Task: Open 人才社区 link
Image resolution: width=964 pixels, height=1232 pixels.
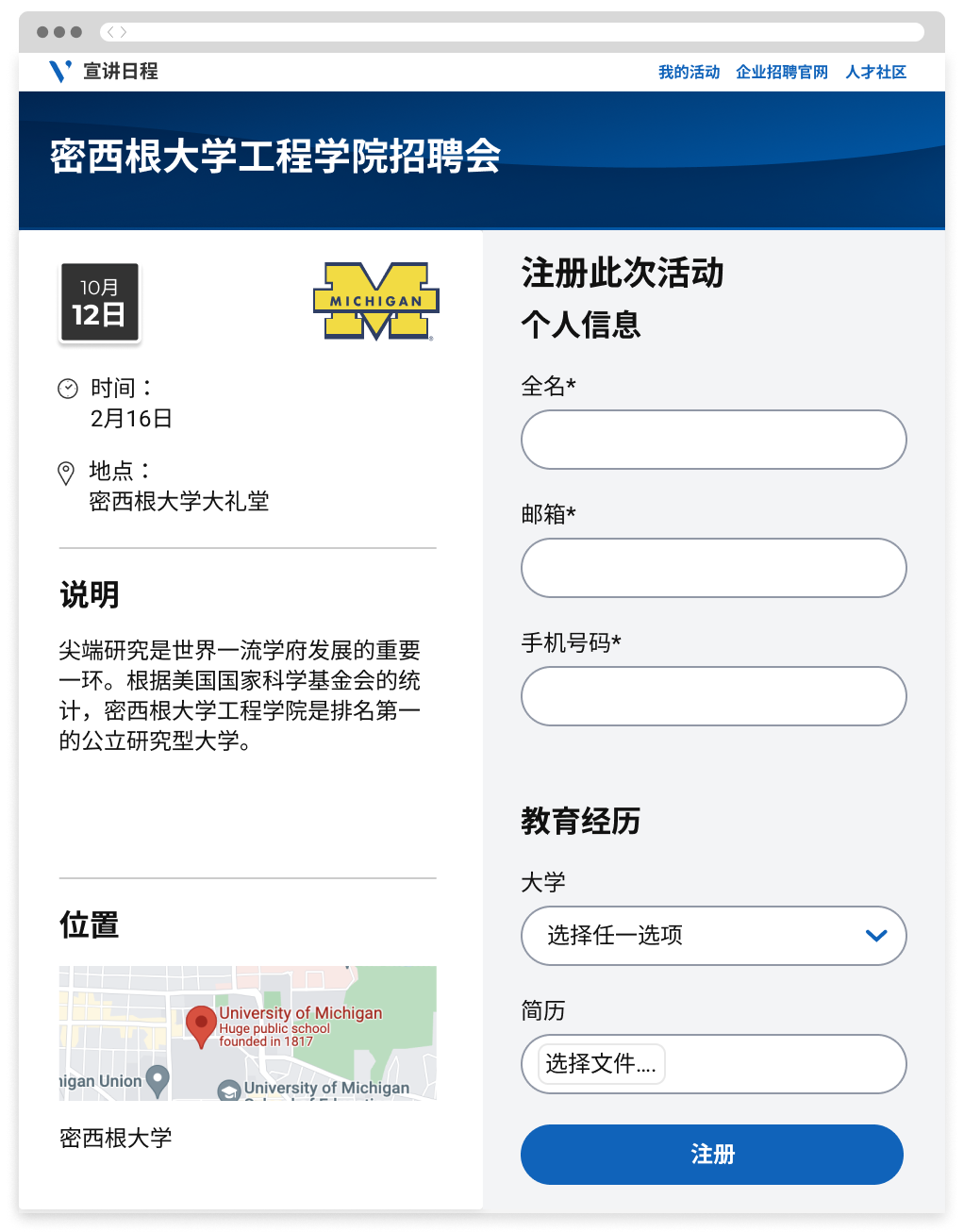Action: (x=875, y=72)
